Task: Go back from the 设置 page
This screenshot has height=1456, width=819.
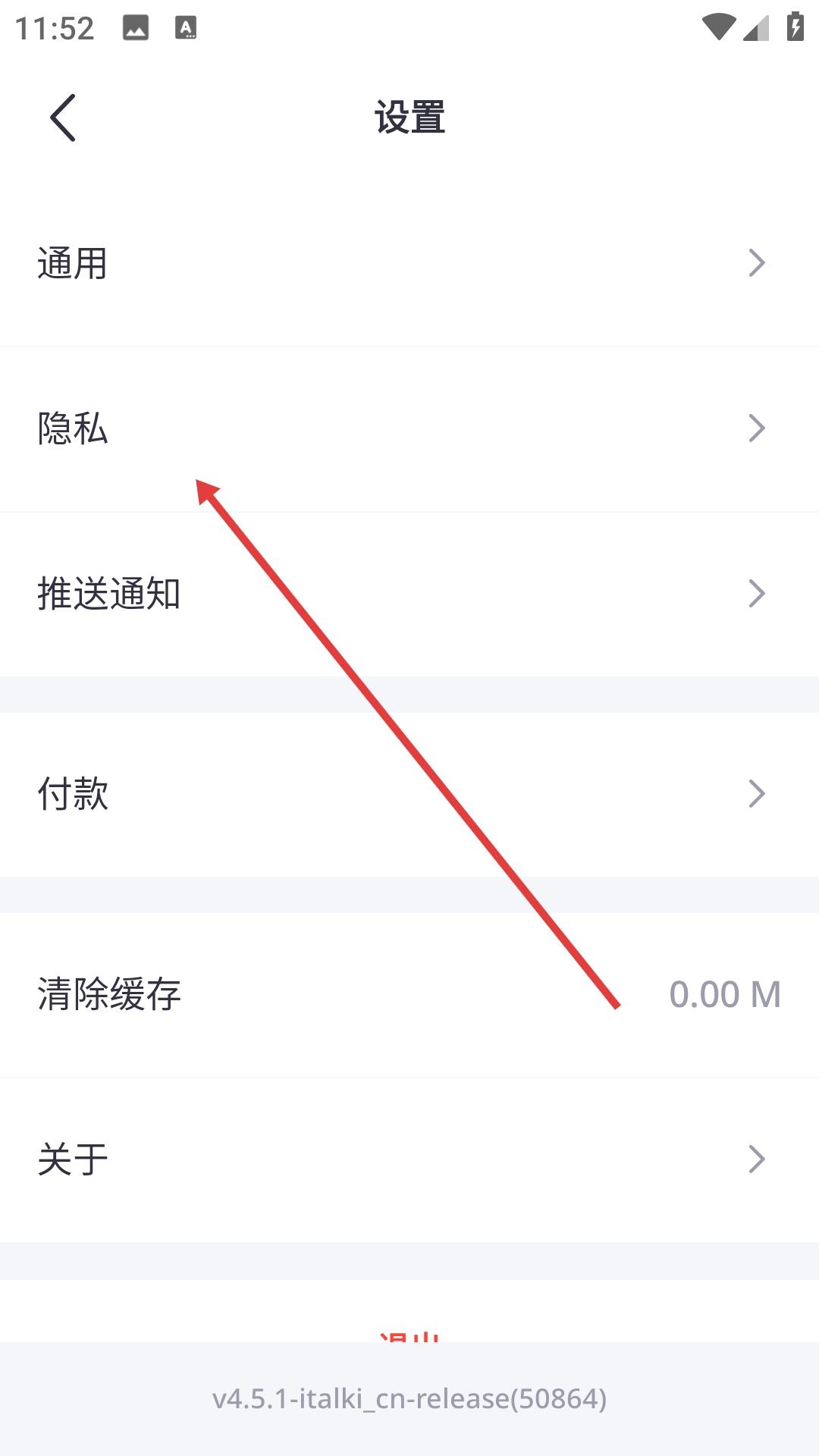Action: (63, 118)
